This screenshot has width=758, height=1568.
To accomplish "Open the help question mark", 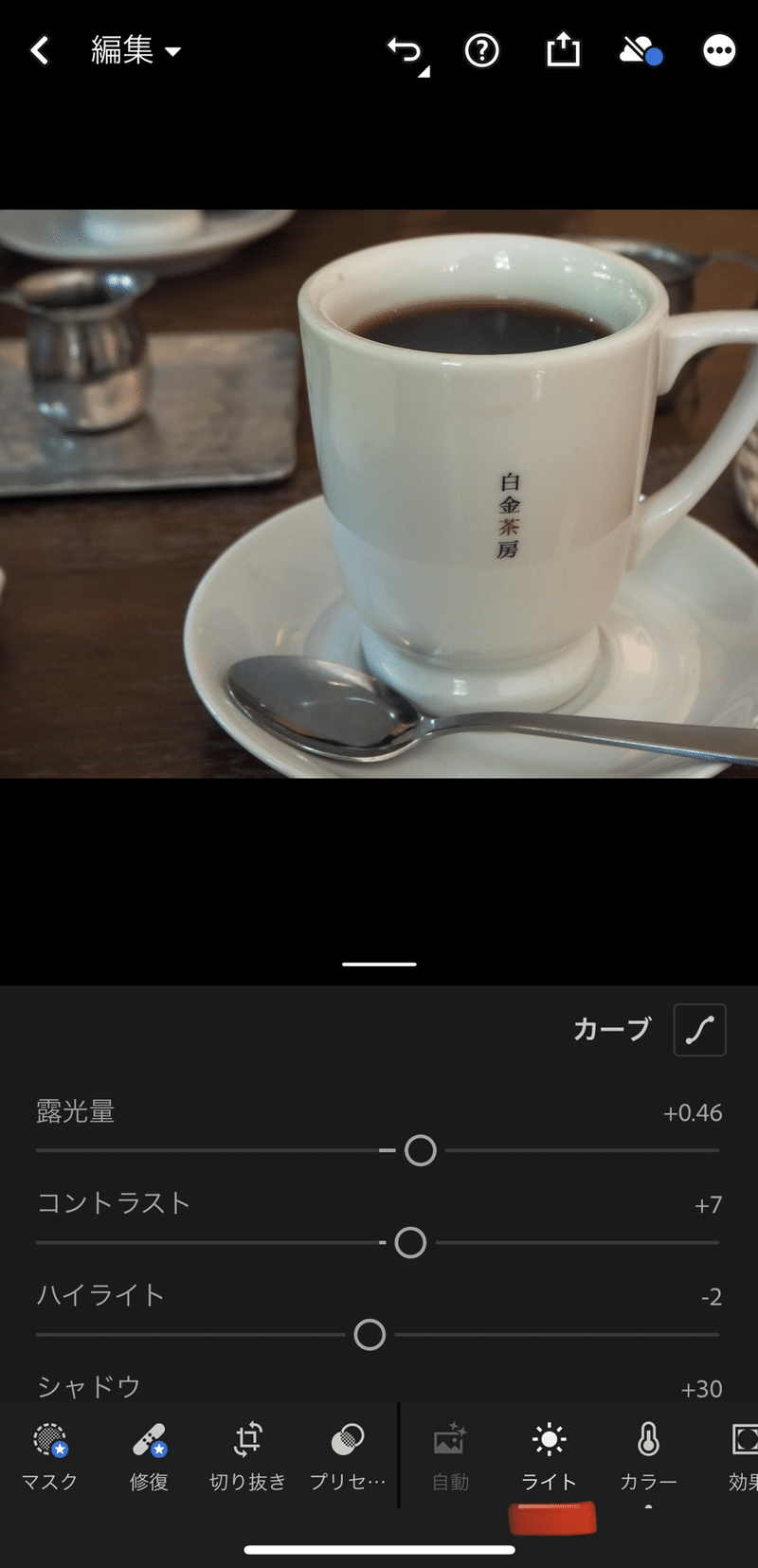I will tap(482, 50).
